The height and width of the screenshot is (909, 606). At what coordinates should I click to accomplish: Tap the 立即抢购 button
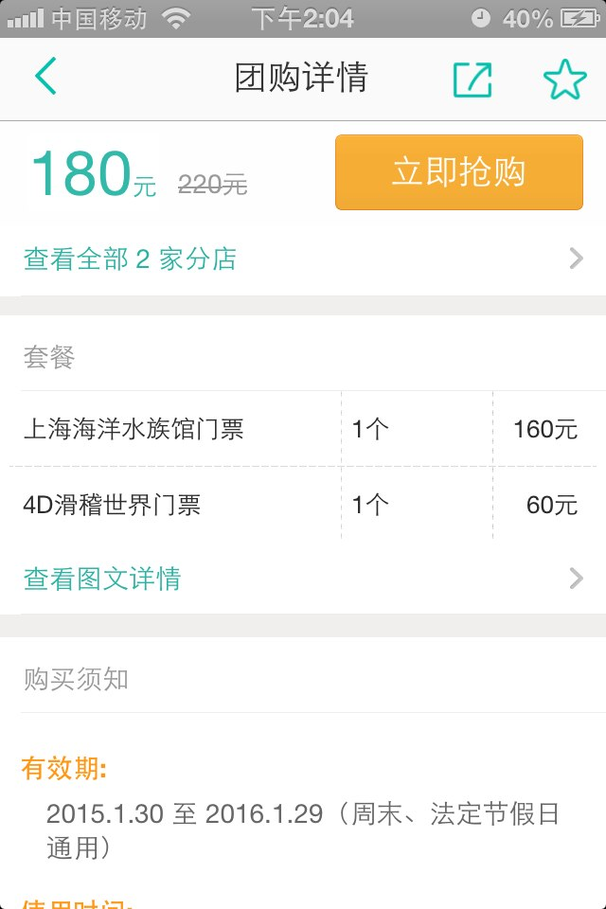458,172
